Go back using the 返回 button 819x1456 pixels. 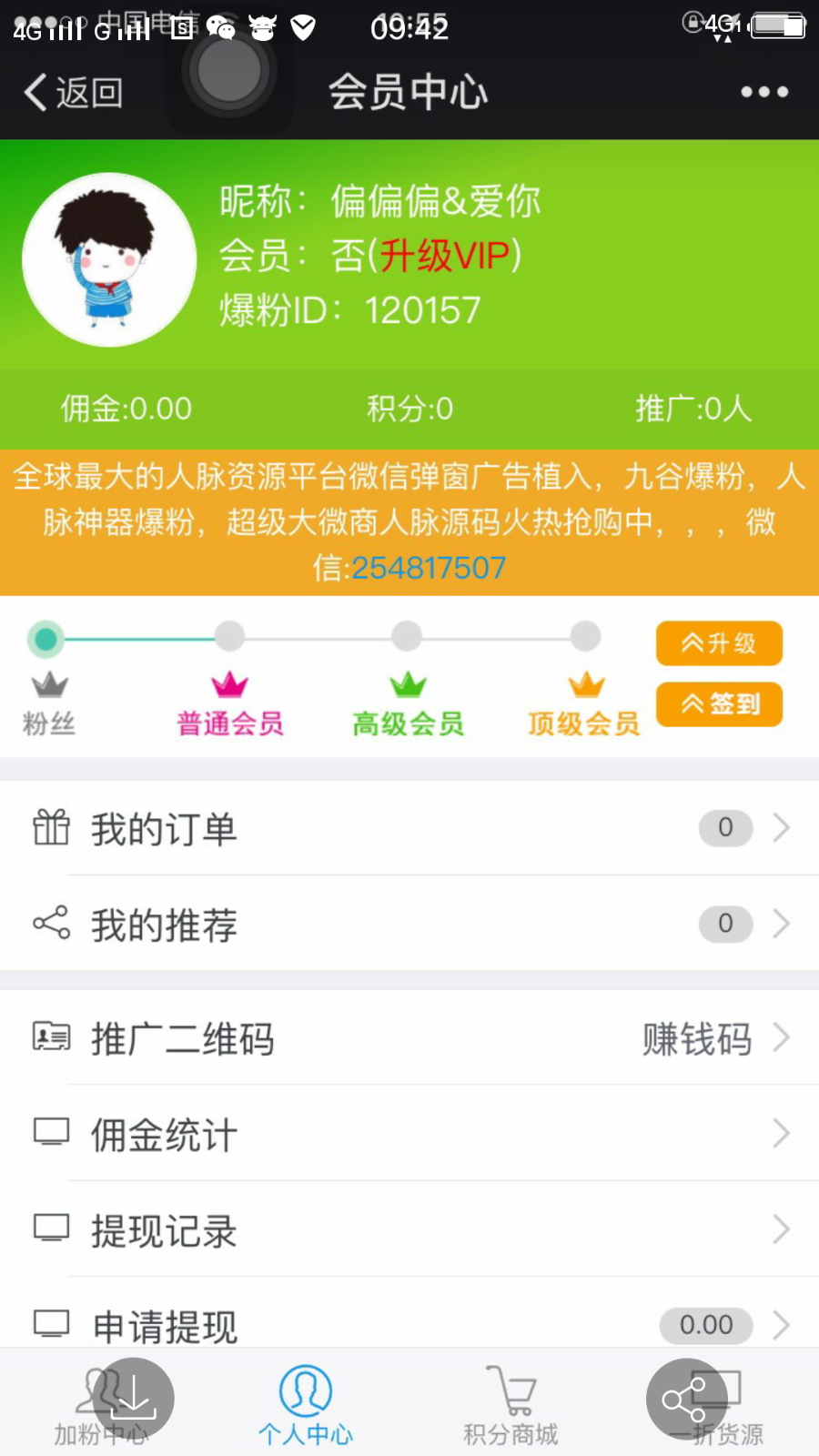coord(73,92)
